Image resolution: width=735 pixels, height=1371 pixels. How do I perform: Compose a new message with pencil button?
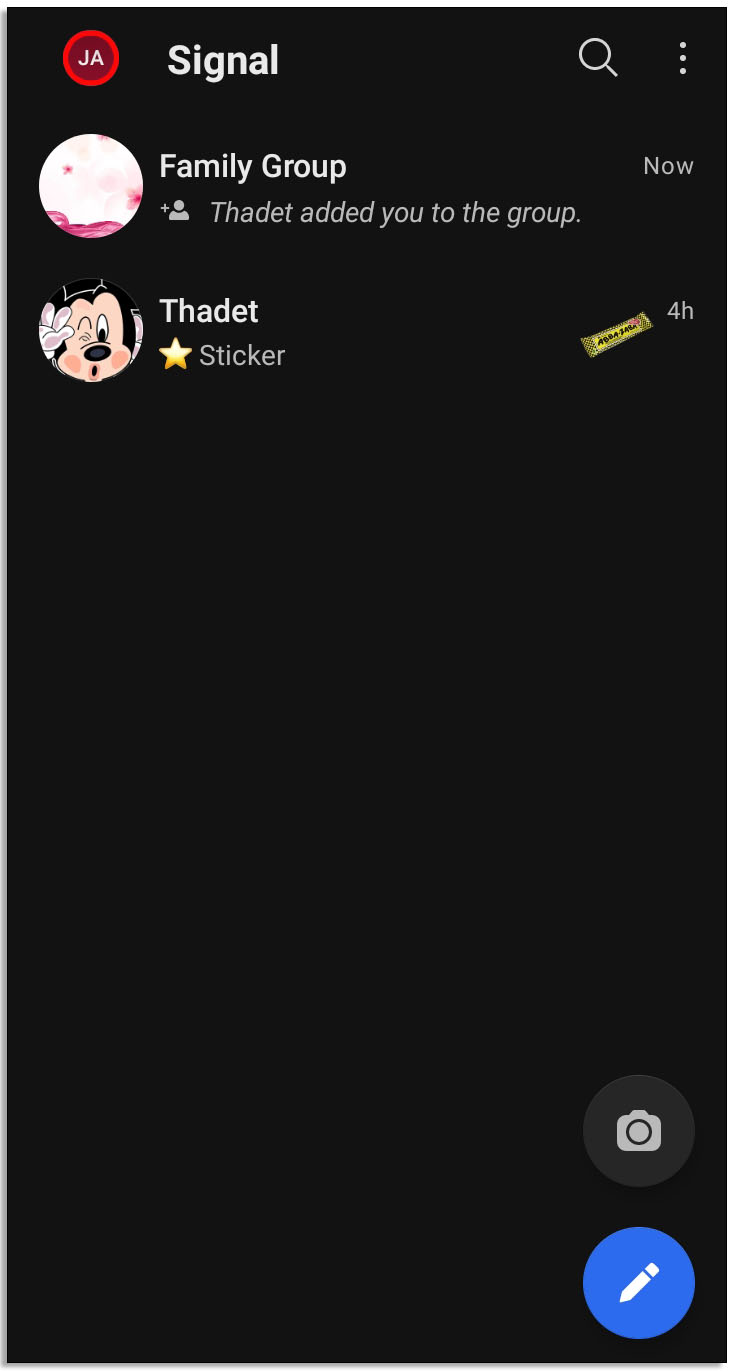click(638, 1282)
